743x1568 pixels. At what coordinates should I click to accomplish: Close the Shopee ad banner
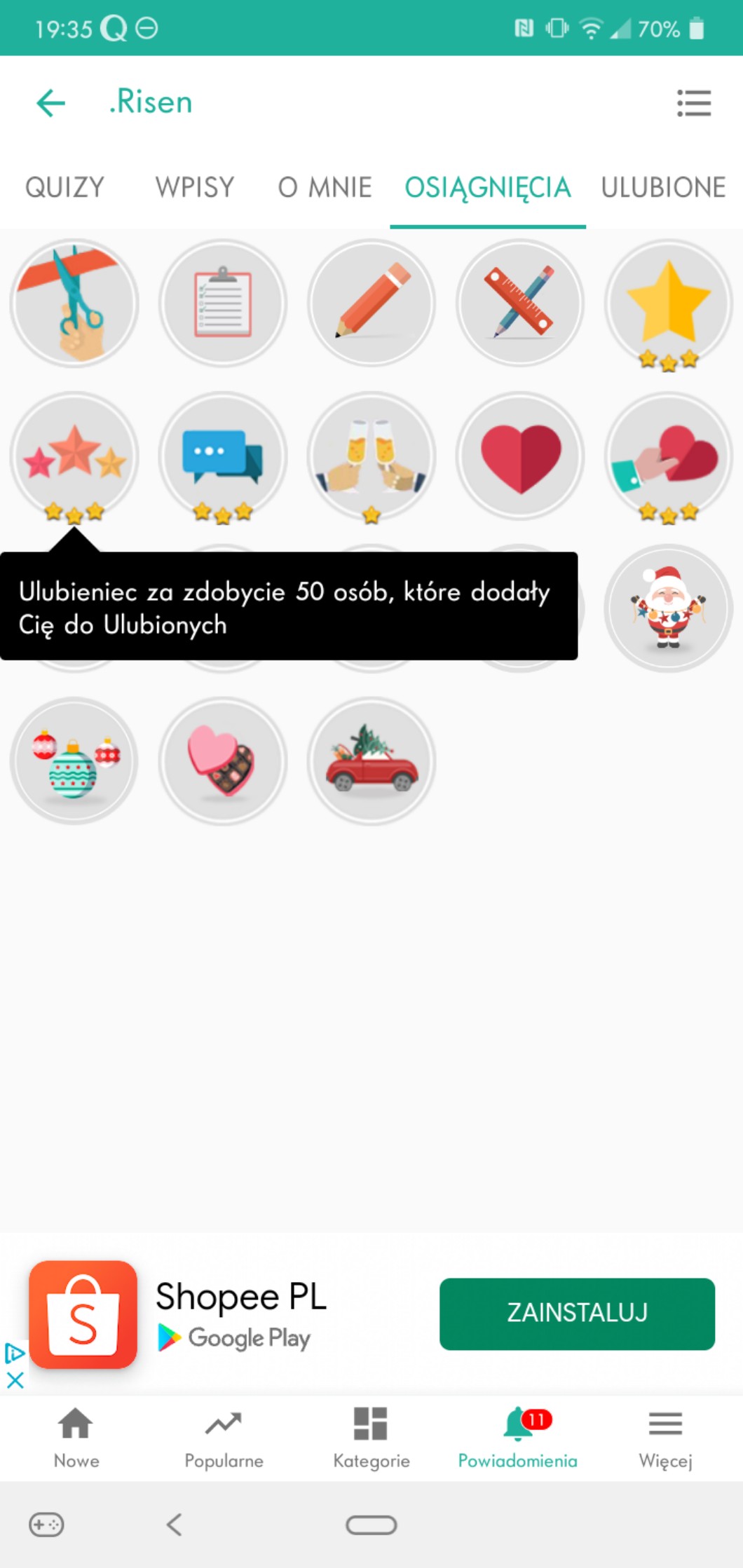[x=15, y=1380]
